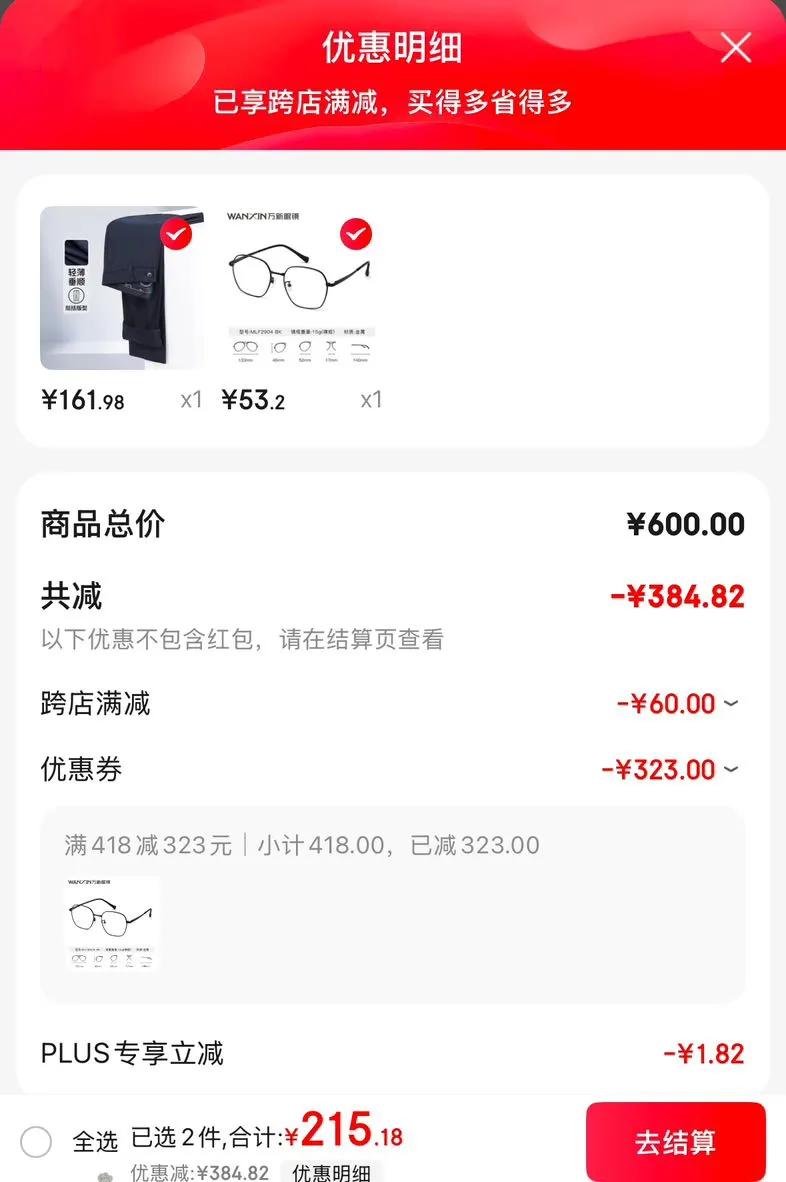This screenshot has width=786, height=1182.
Task: Uncheck the ¥53.2 Wanxin glasses item
Action: (x=356, y=235)
